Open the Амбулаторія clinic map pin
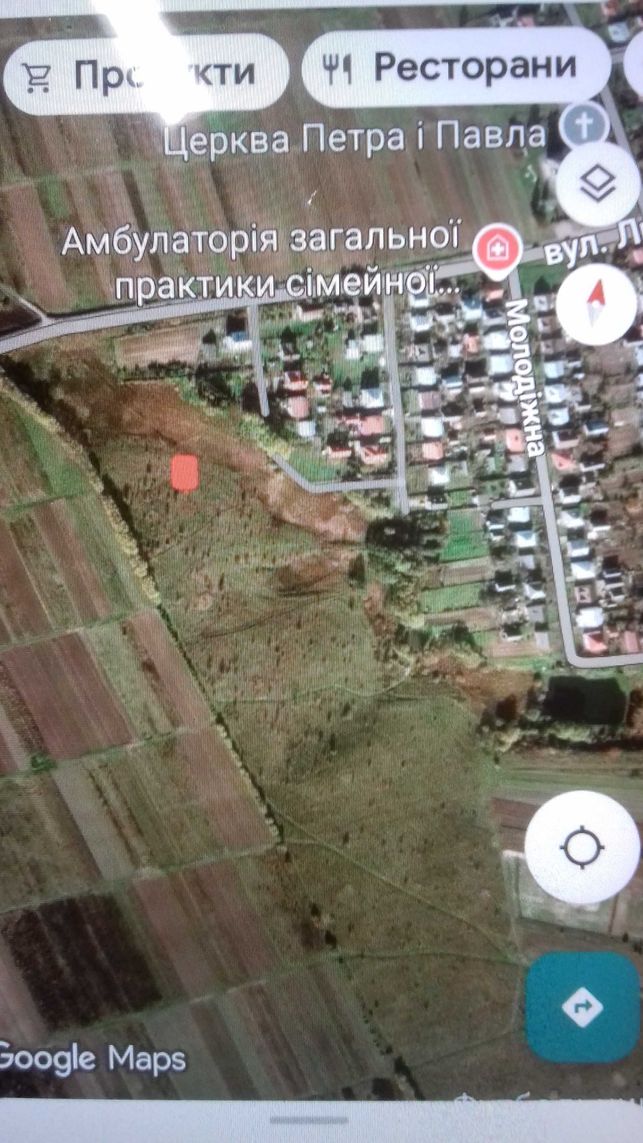The height and width of the screenshot is (1143, 643). coord(498,251)
